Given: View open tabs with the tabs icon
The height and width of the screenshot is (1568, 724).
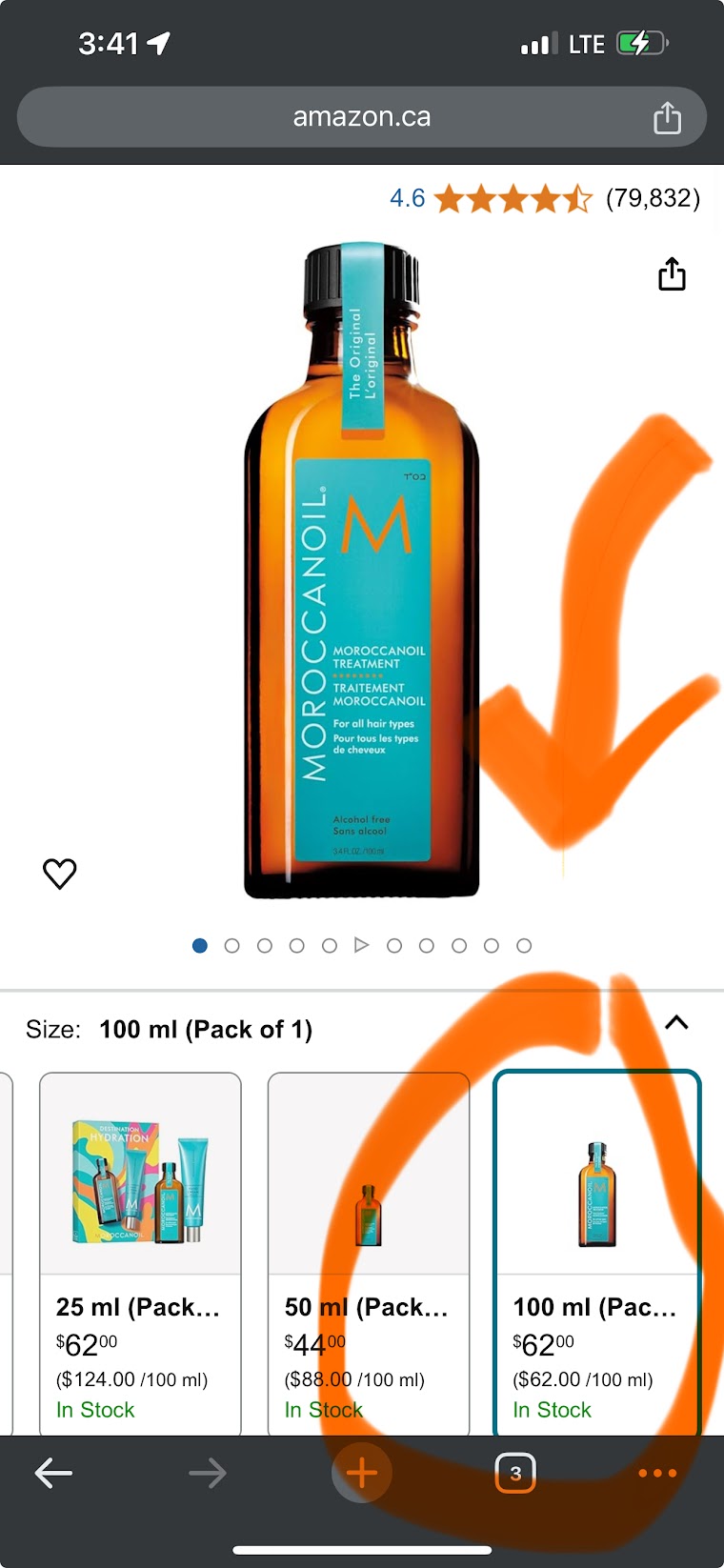Looking at the screenshot, I should click(x=515, y=1472).
